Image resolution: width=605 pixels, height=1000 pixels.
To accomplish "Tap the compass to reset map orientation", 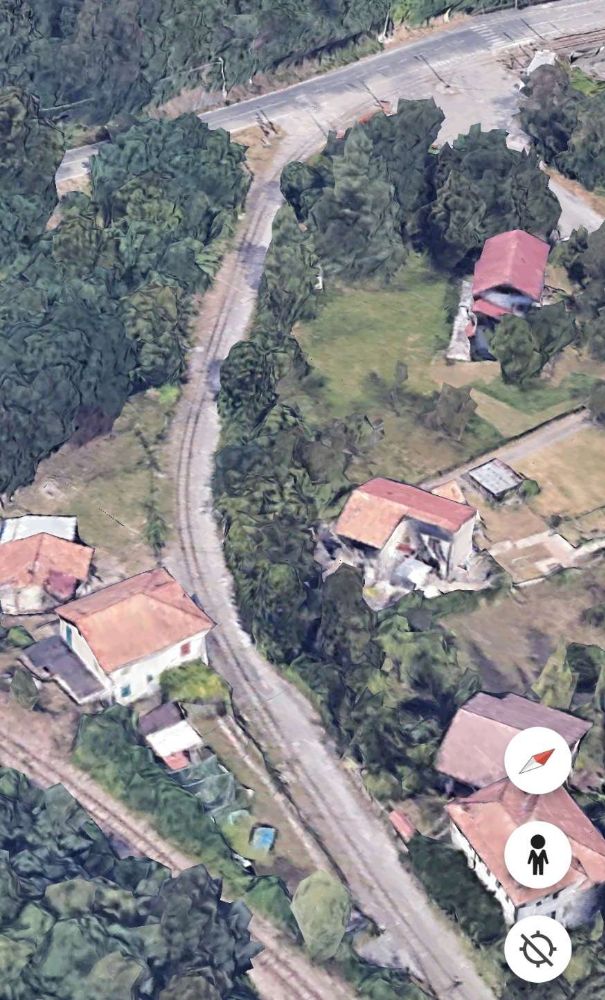I will tap(538, 760).
